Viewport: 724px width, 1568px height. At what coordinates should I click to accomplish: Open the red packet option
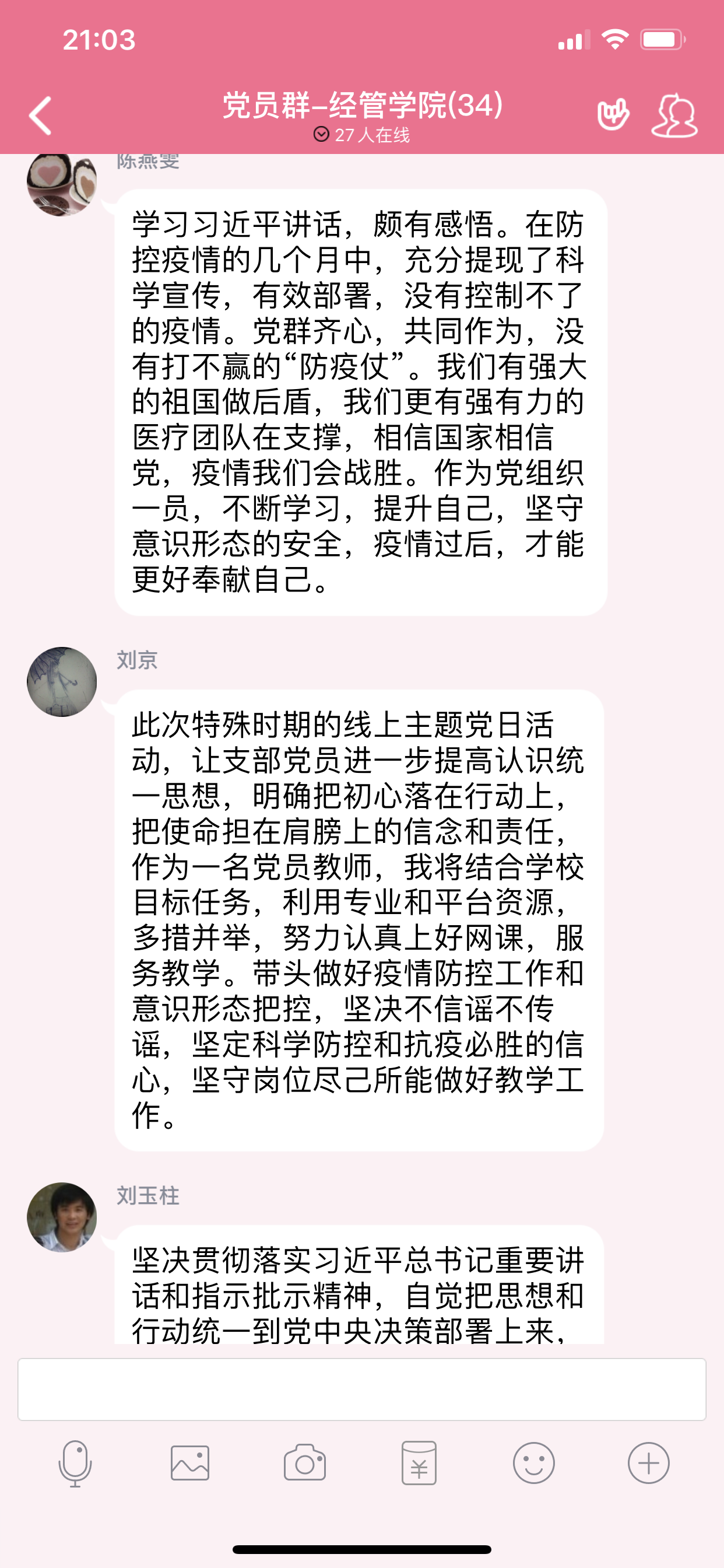tap(419, 1464)
